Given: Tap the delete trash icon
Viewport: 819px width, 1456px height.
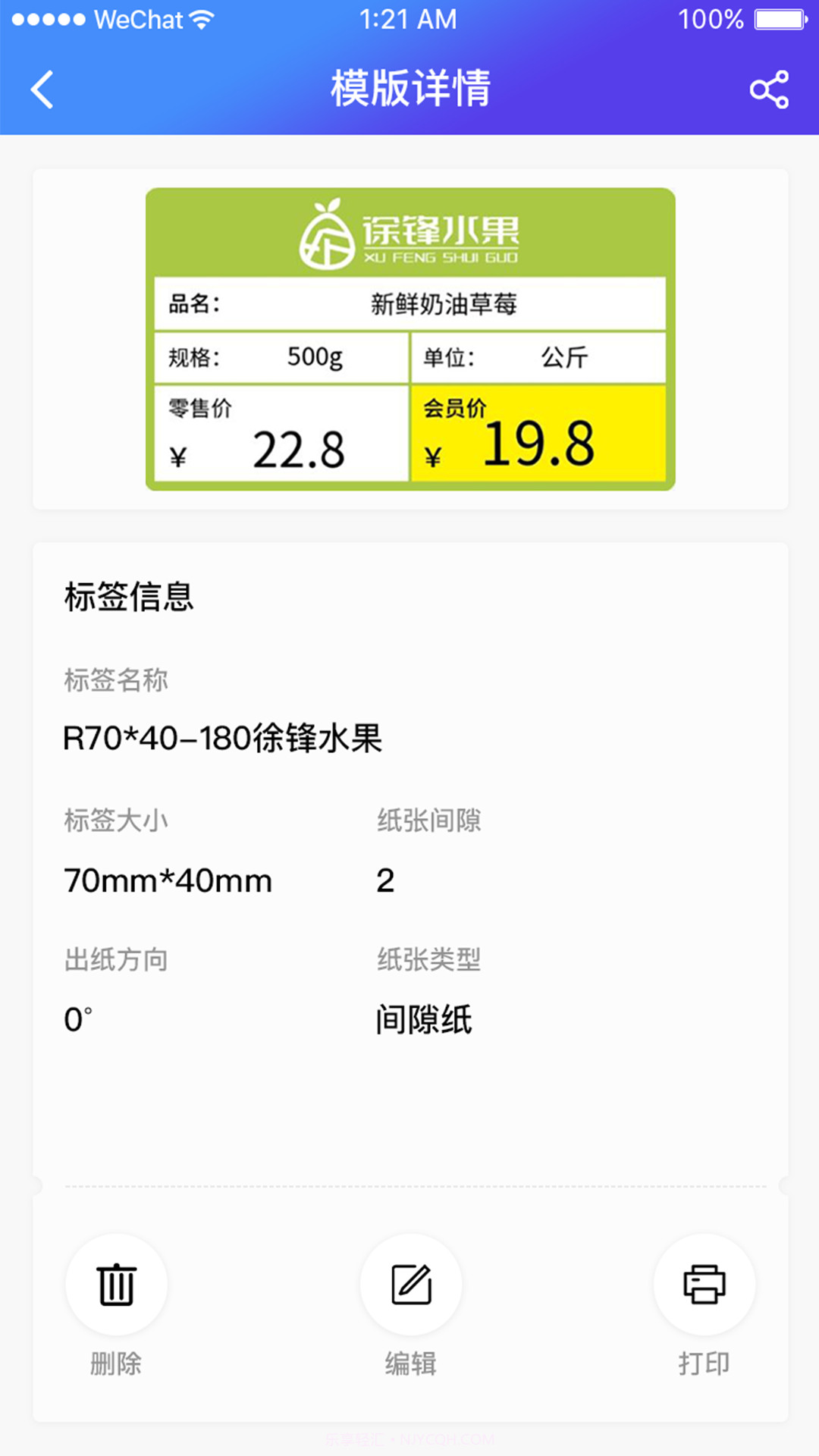Looking at the screenshot, I should [x=115, y=1284].
